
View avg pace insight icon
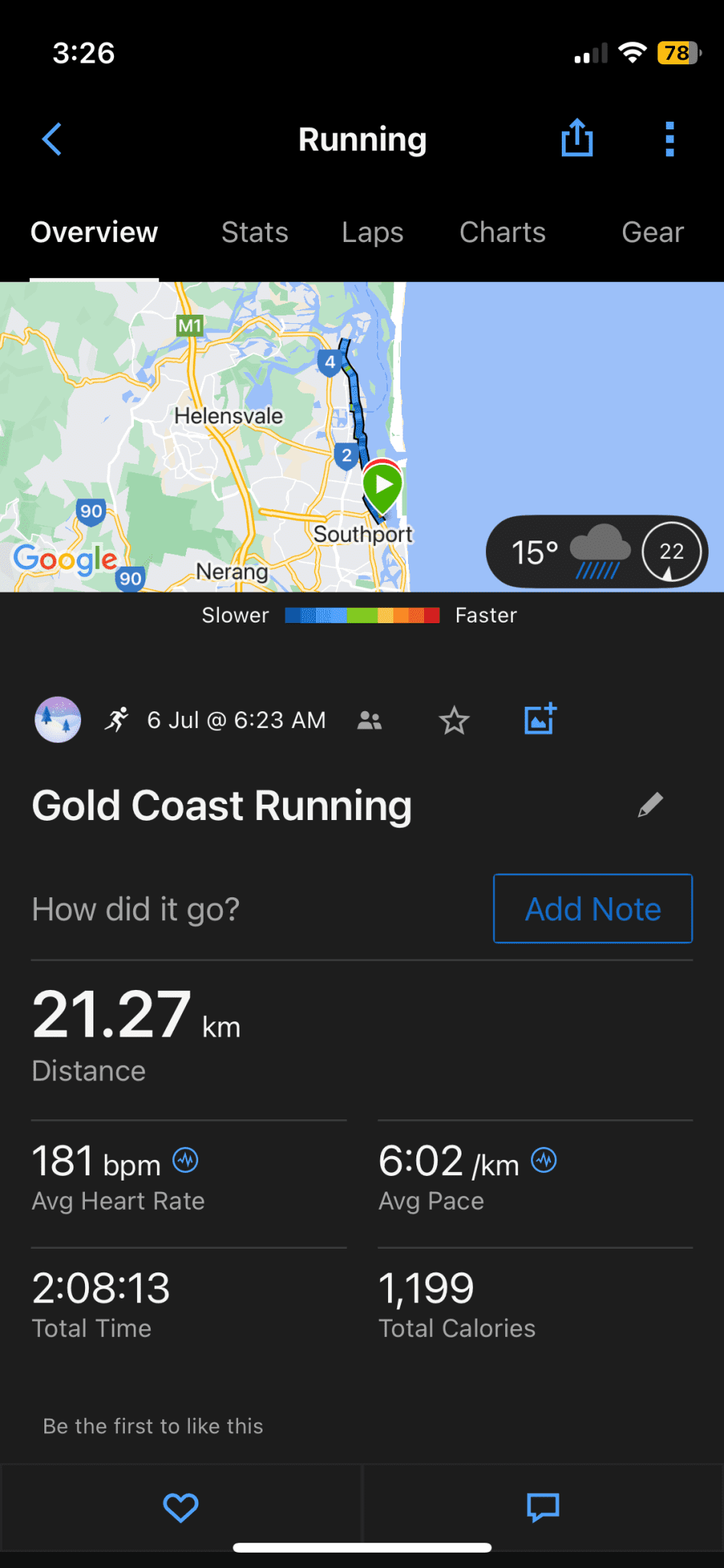[x=544, y=1161]
